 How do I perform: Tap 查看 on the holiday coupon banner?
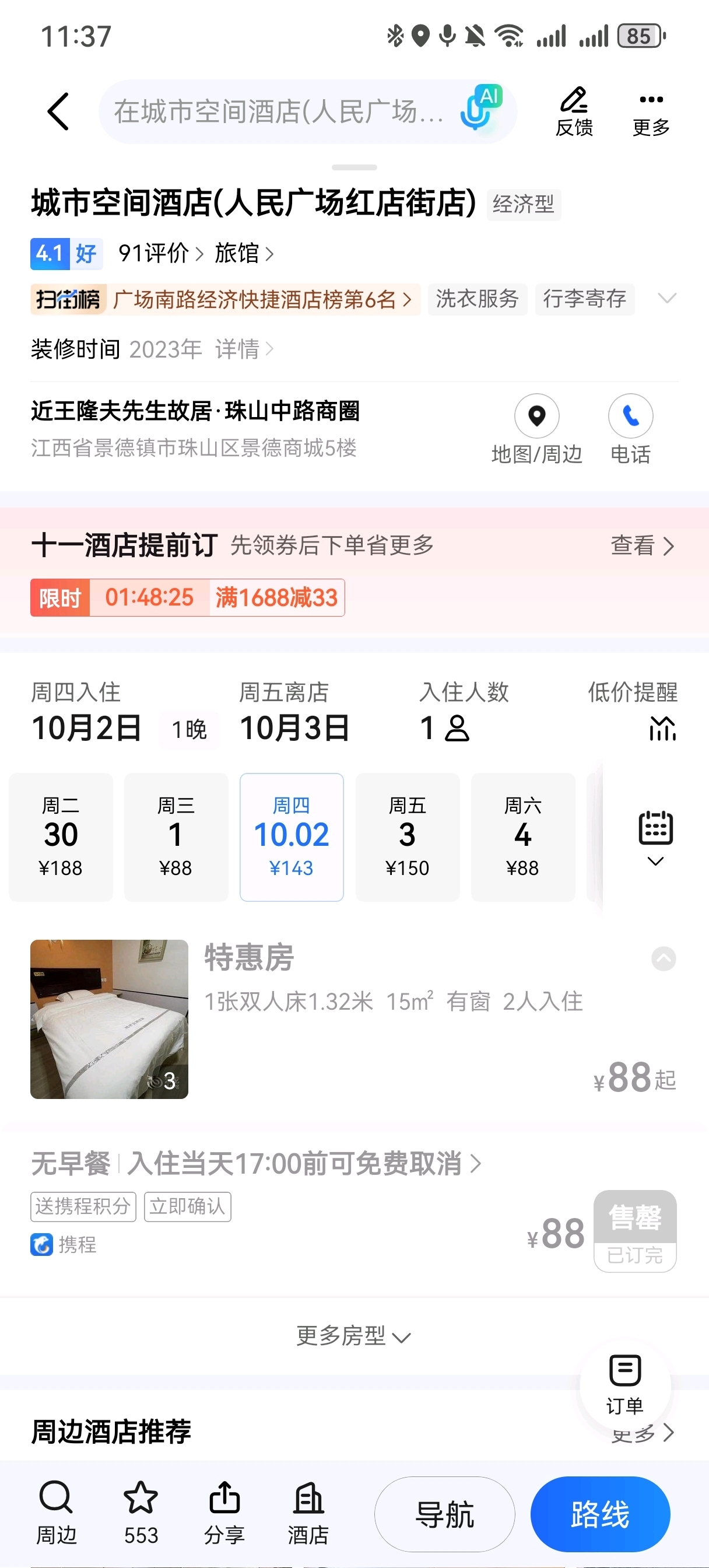[642, 545]
